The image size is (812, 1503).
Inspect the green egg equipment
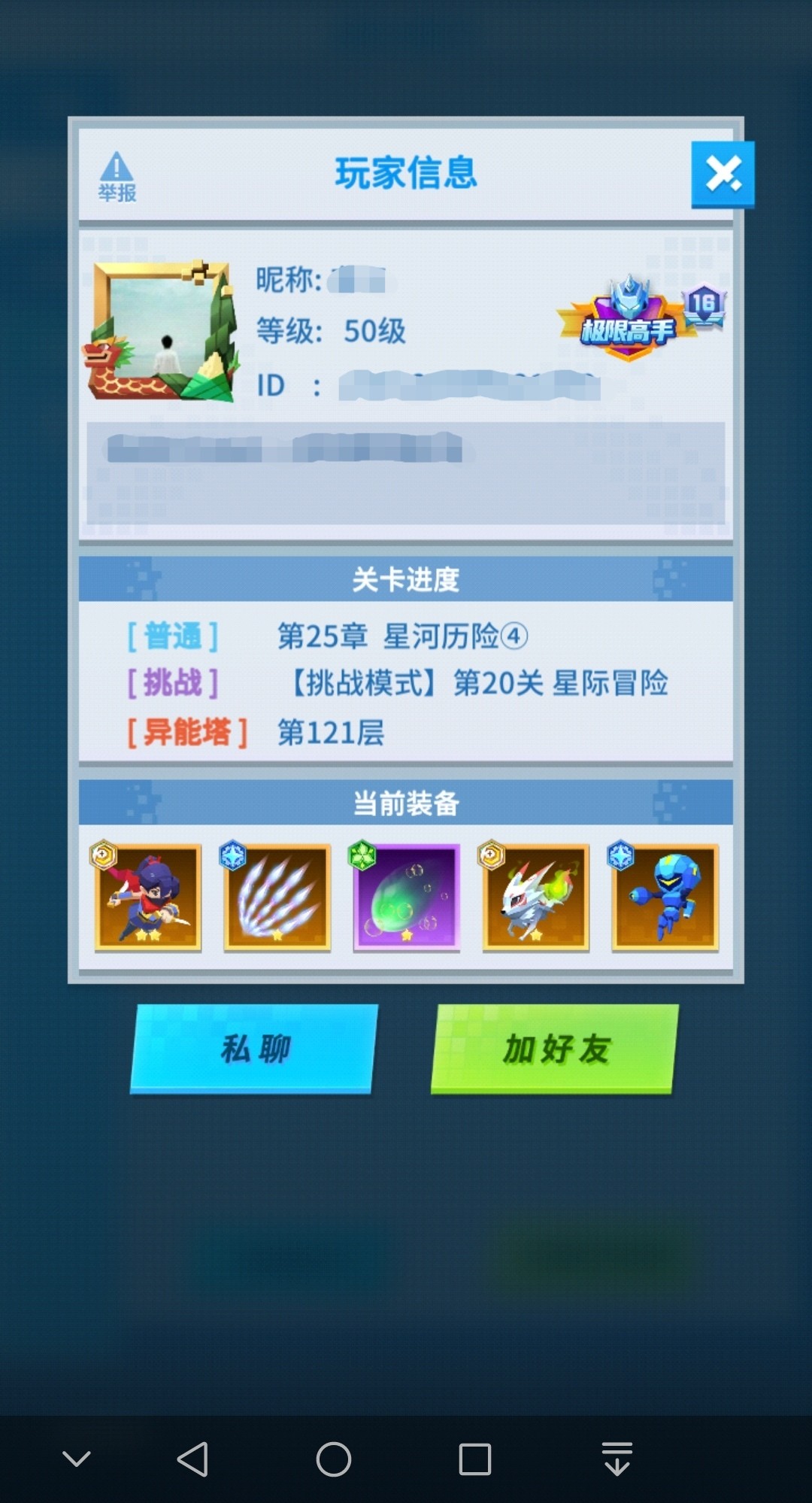click(407, 897)
